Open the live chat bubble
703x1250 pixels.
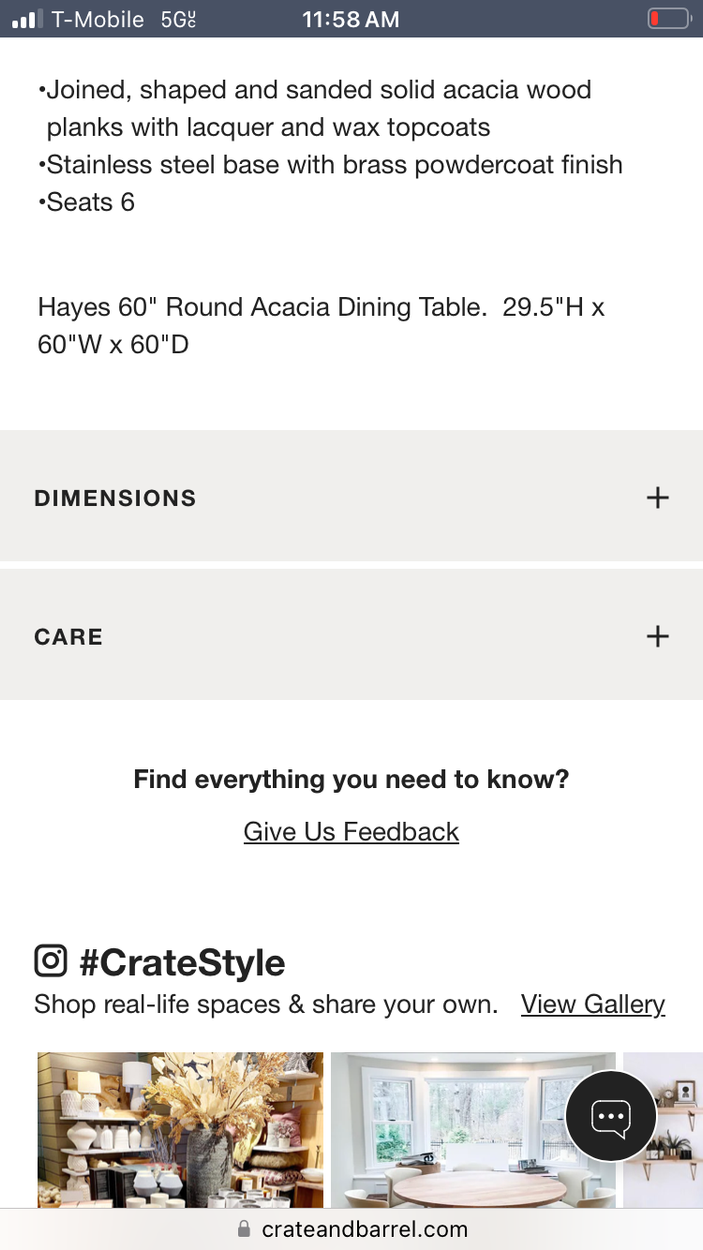point(611,1116)
